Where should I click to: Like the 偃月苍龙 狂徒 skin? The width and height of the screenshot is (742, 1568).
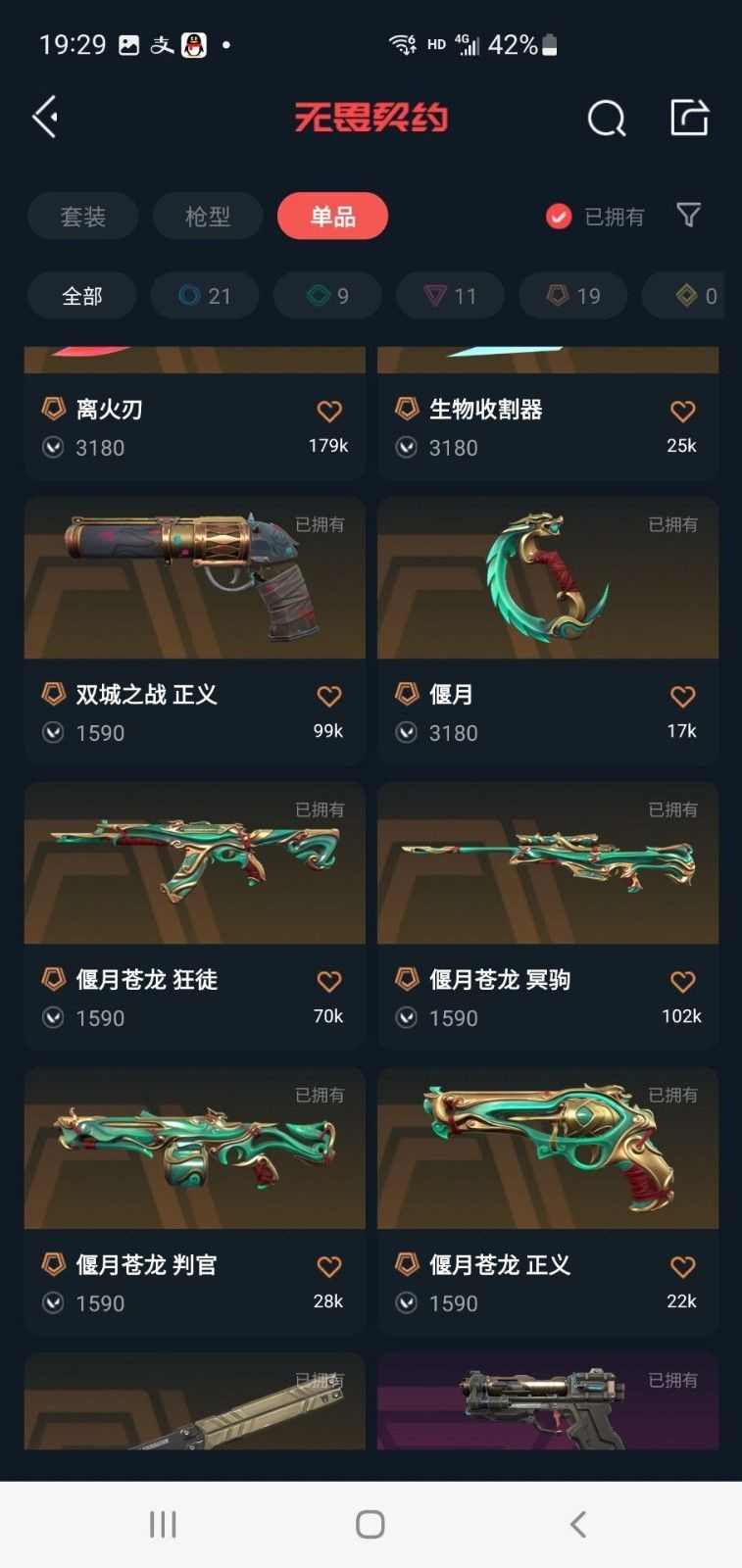coord(329,982)
